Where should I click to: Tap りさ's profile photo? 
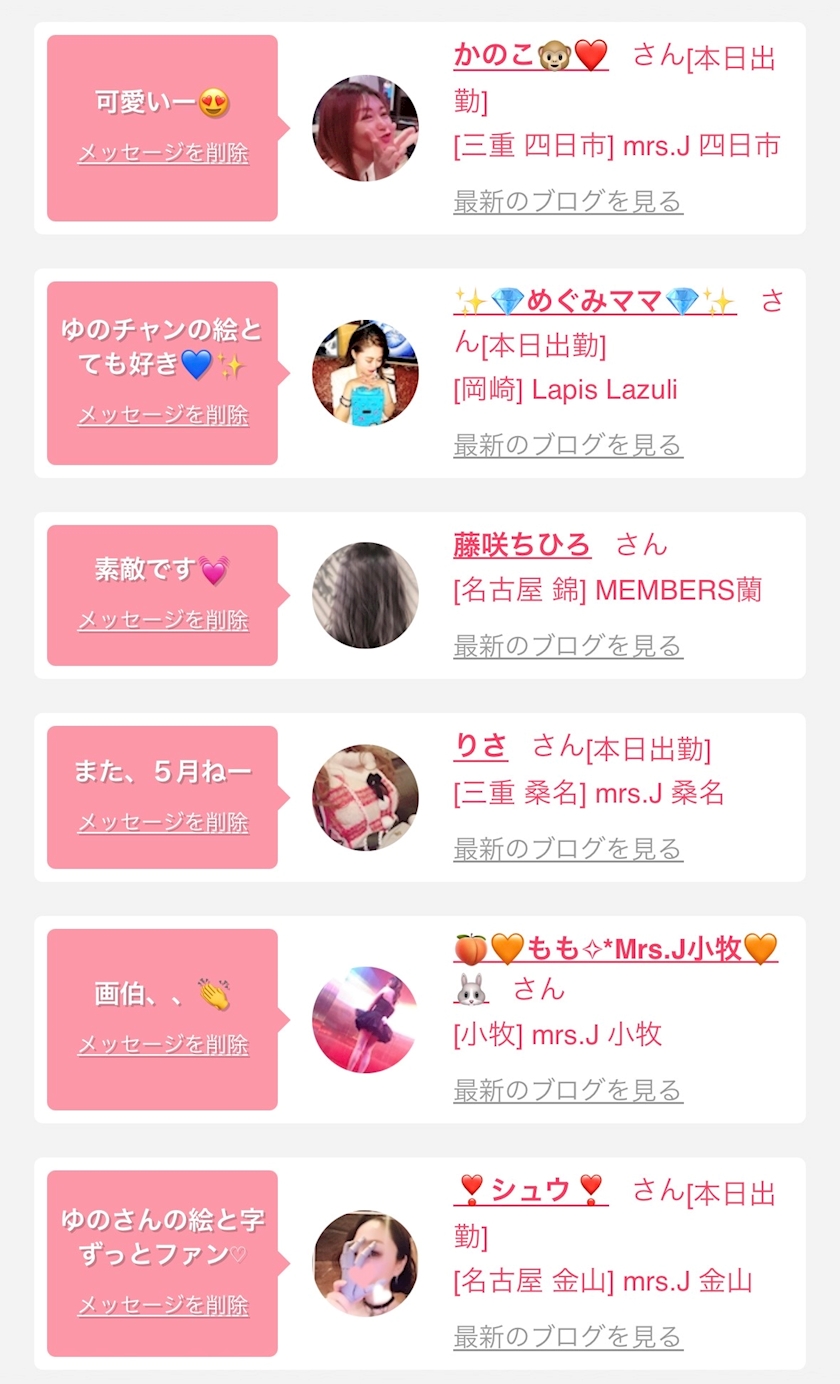pyautogui.click(x=365, y=797)
